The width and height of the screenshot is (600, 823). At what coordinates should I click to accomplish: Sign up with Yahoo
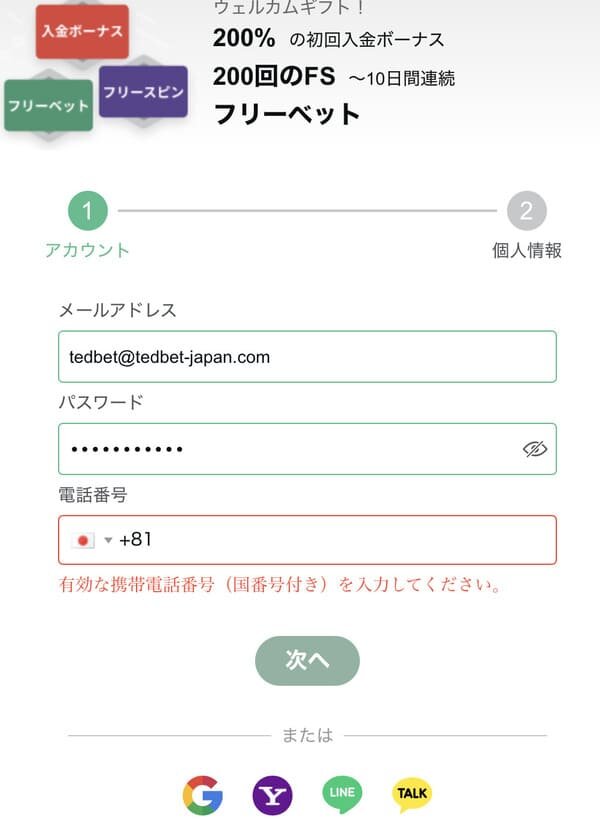272,795
